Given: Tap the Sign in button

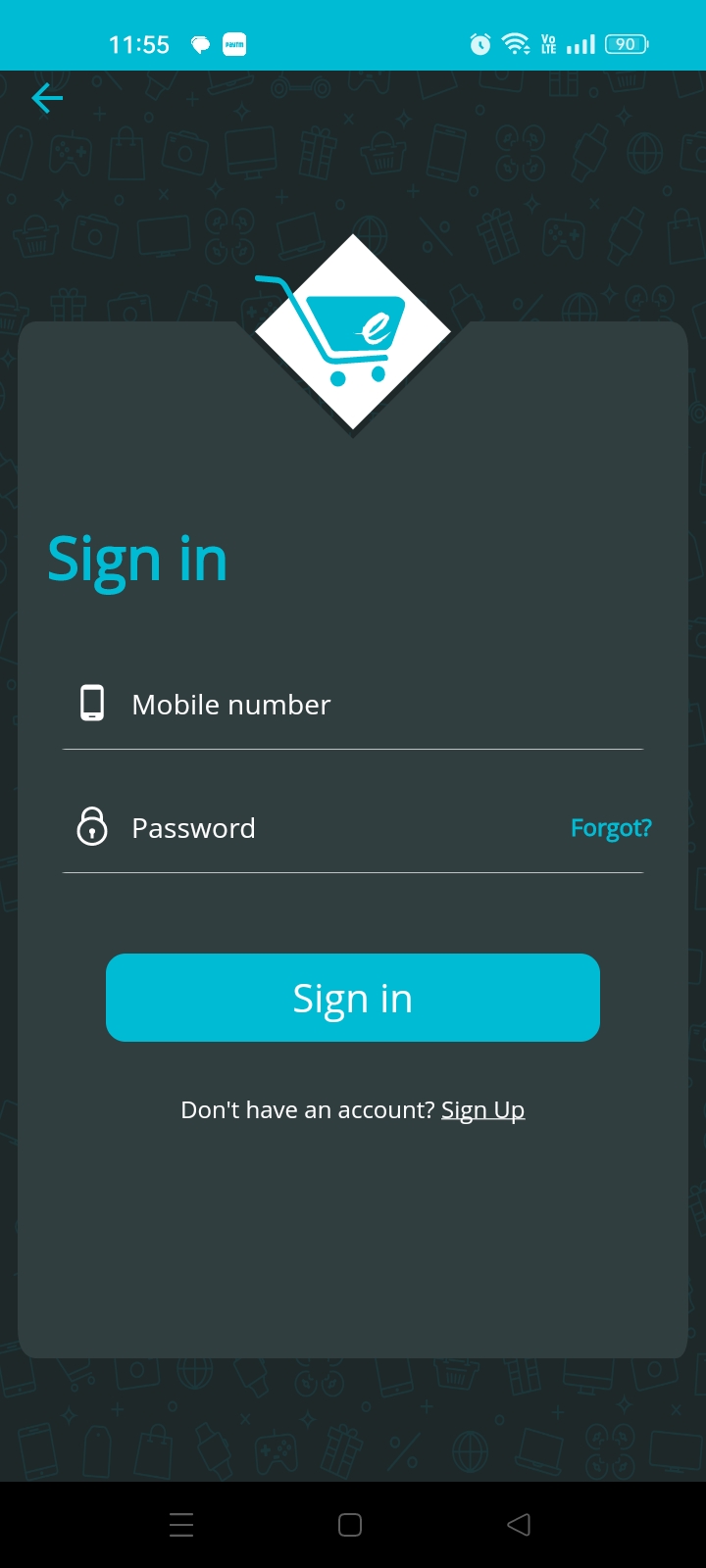Looking at the screenshot, I should click(x=353, y=998).
